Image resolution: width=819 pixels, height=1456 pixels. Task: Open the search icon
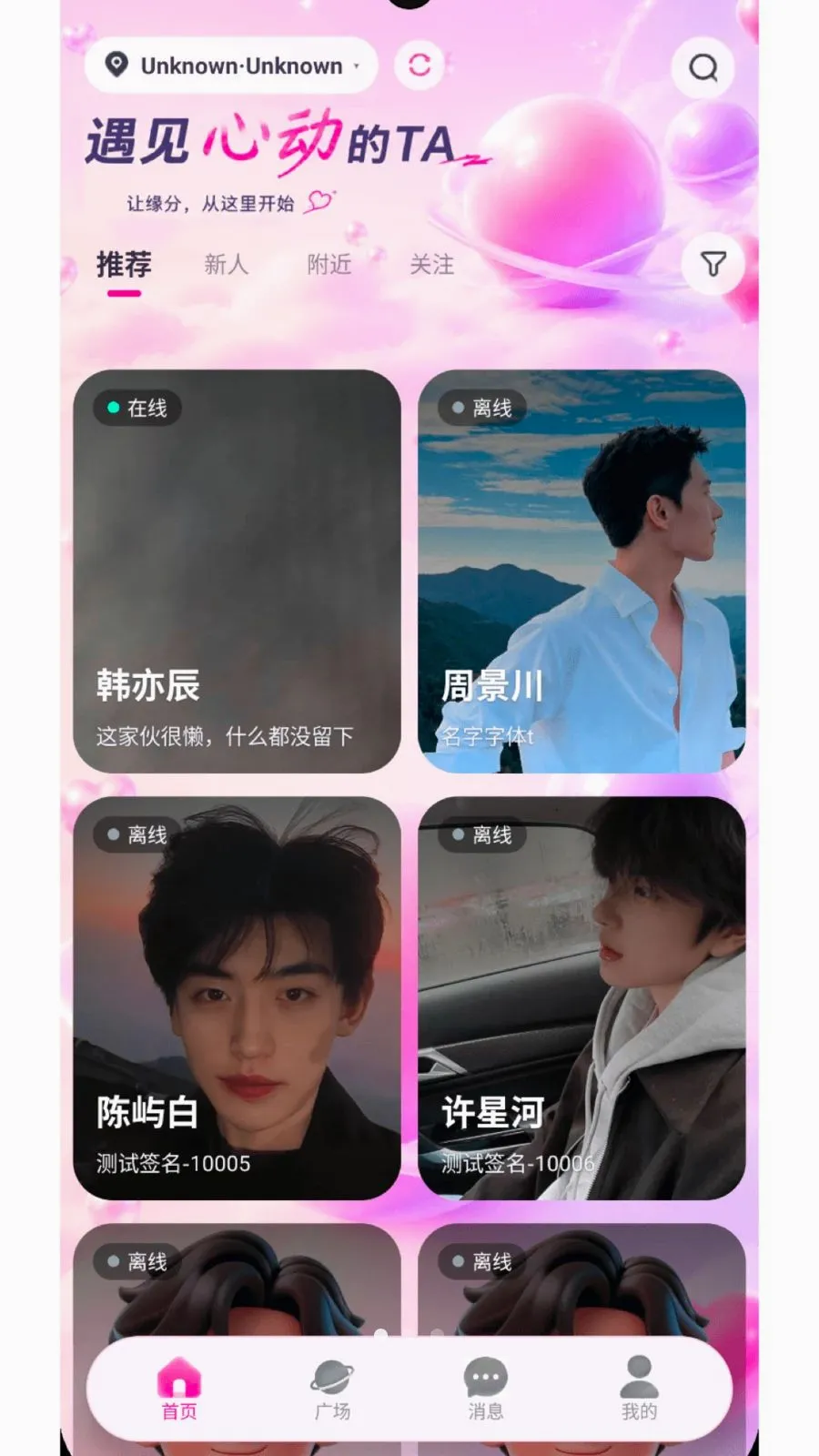(703, 67)
